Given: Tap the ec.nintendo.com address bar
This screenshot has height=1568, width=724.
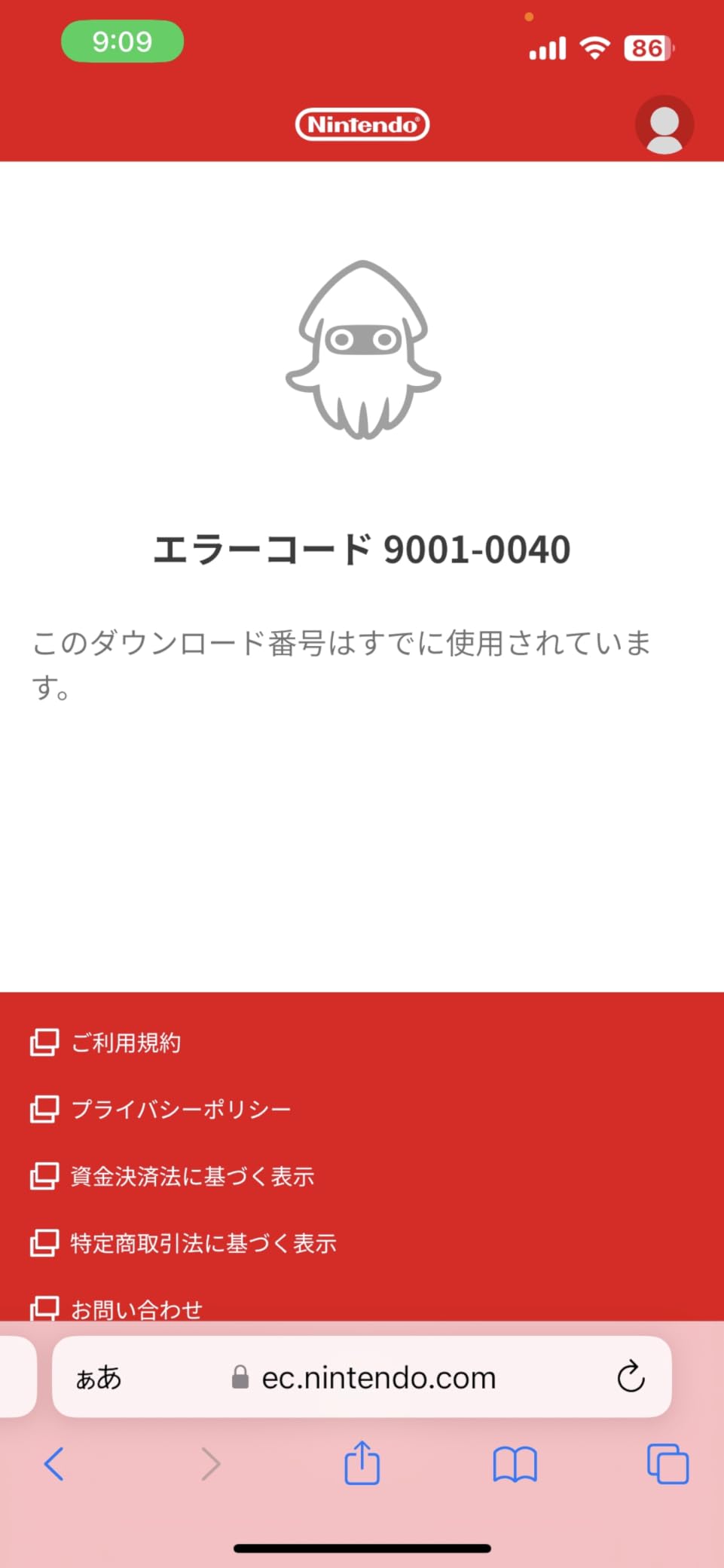Looking at the screenshot, I should [377, 1377].
